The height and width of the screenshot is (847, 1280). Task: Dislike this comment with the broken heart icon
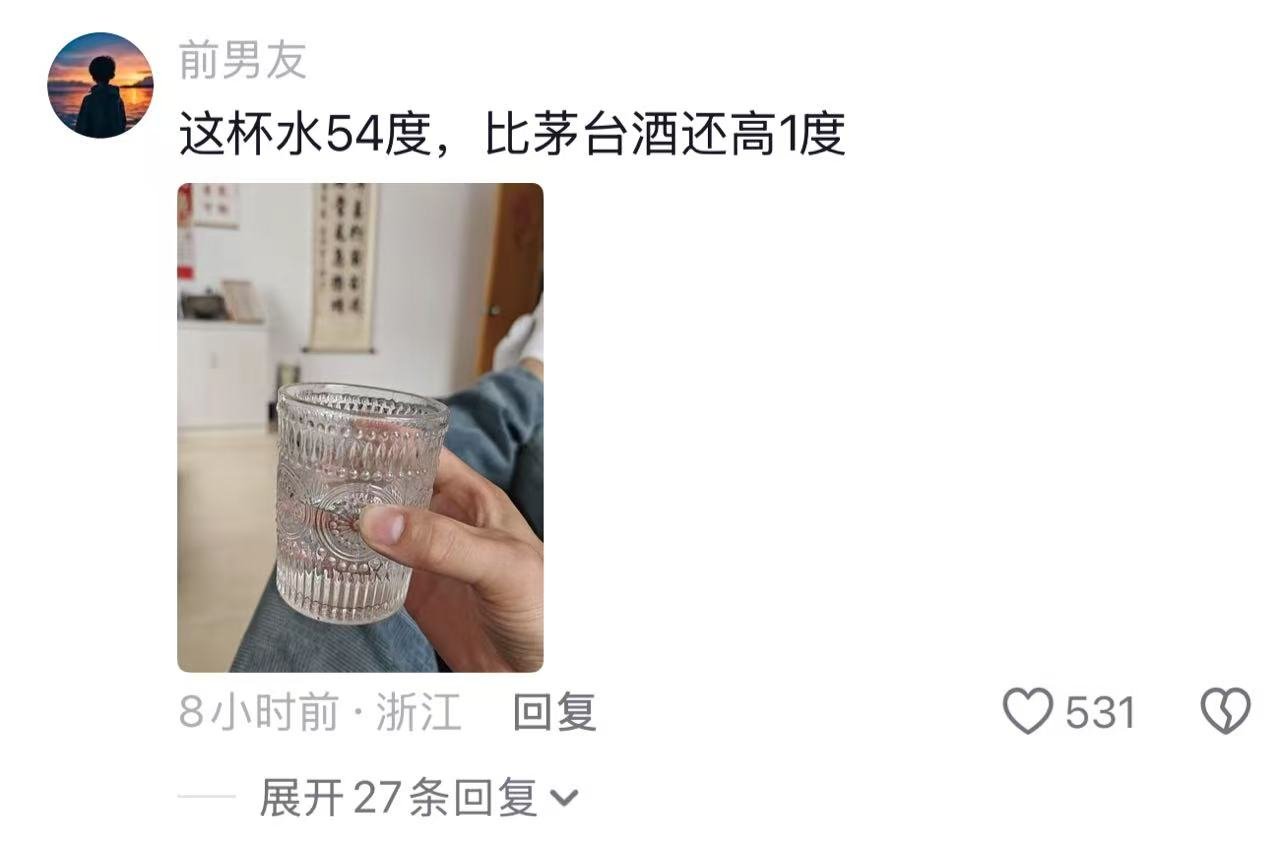(1225, 712)
